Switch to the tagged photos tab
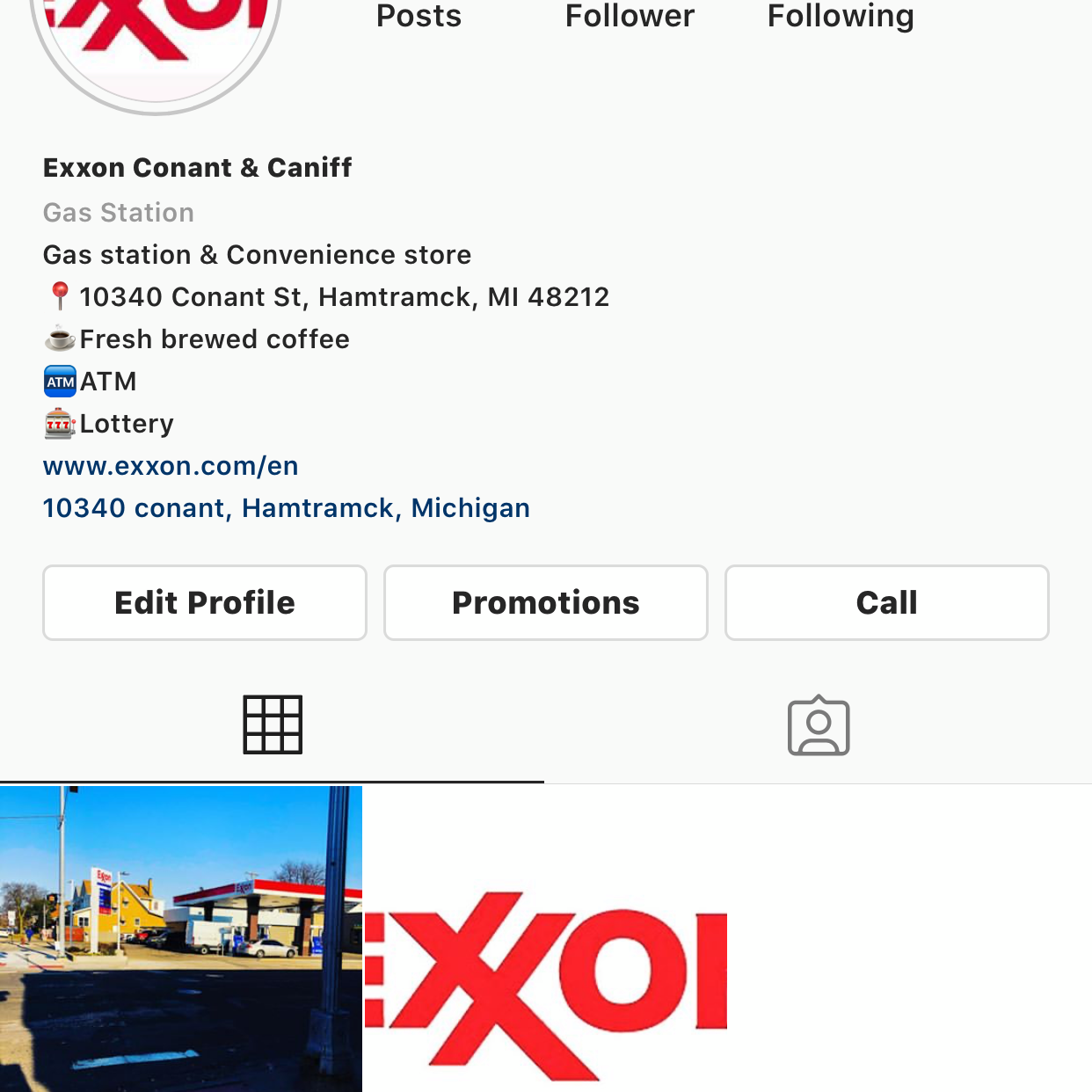This screenshot has height=1092, width=1092. click(819, 725)
